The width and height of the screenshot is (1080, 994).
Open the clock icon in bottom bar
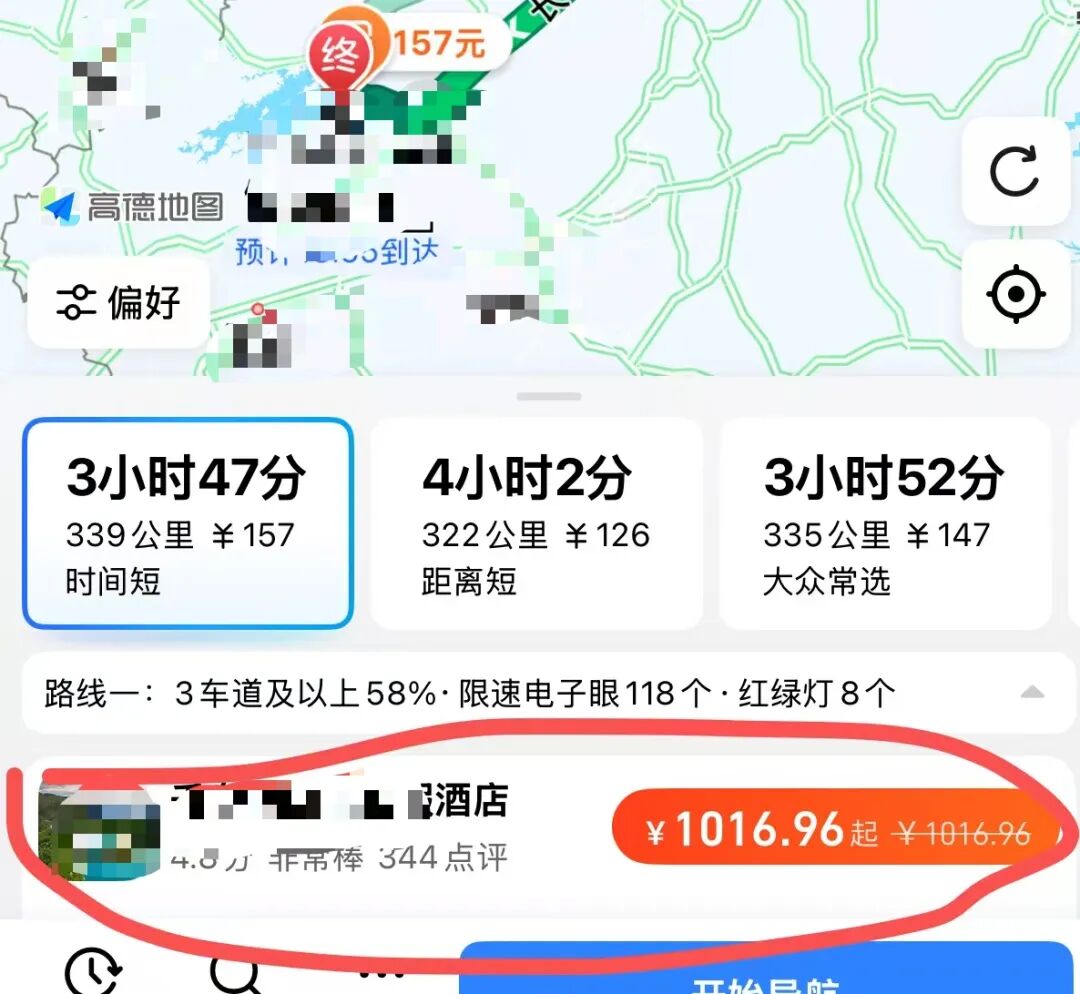(x=93, y=972)
